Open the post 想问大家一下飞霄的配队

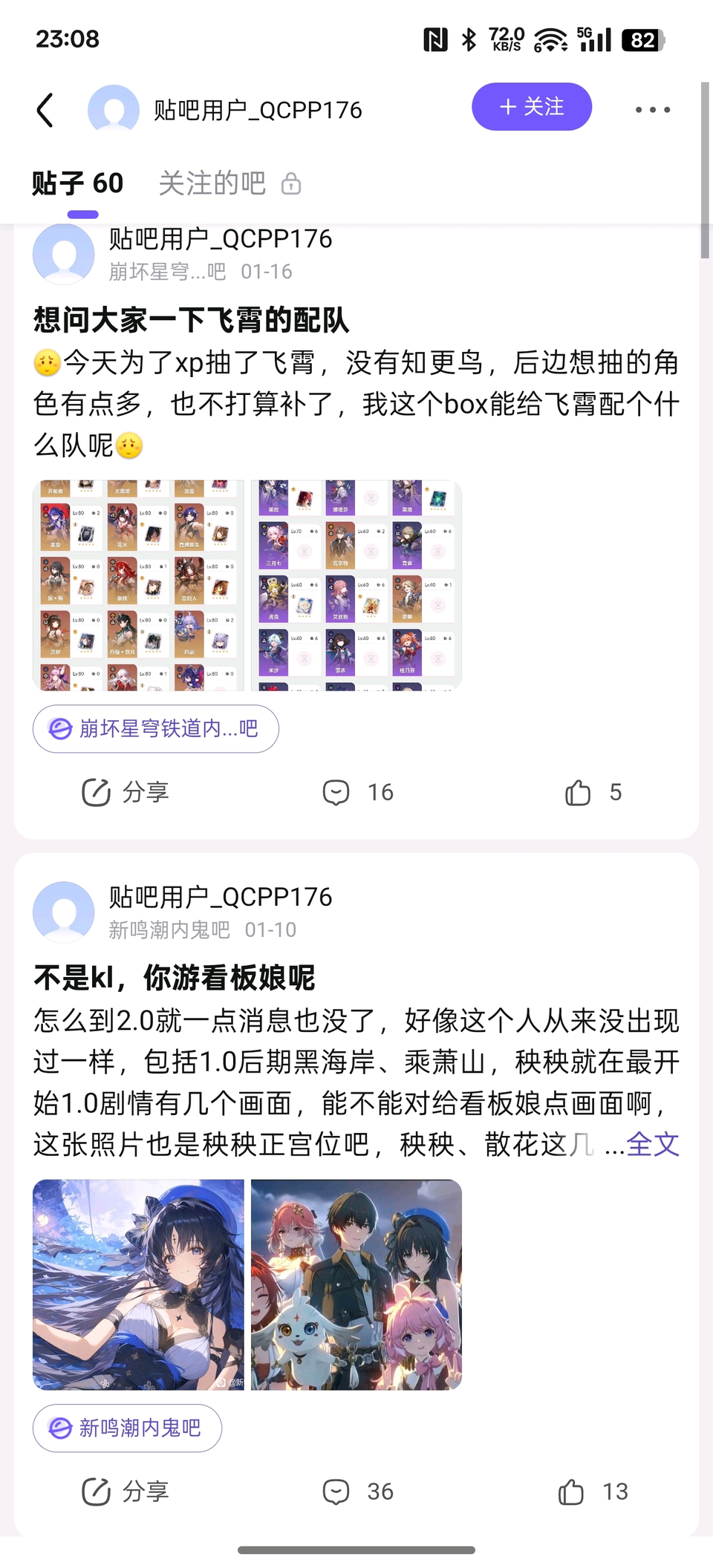click(x=192, y=320)
